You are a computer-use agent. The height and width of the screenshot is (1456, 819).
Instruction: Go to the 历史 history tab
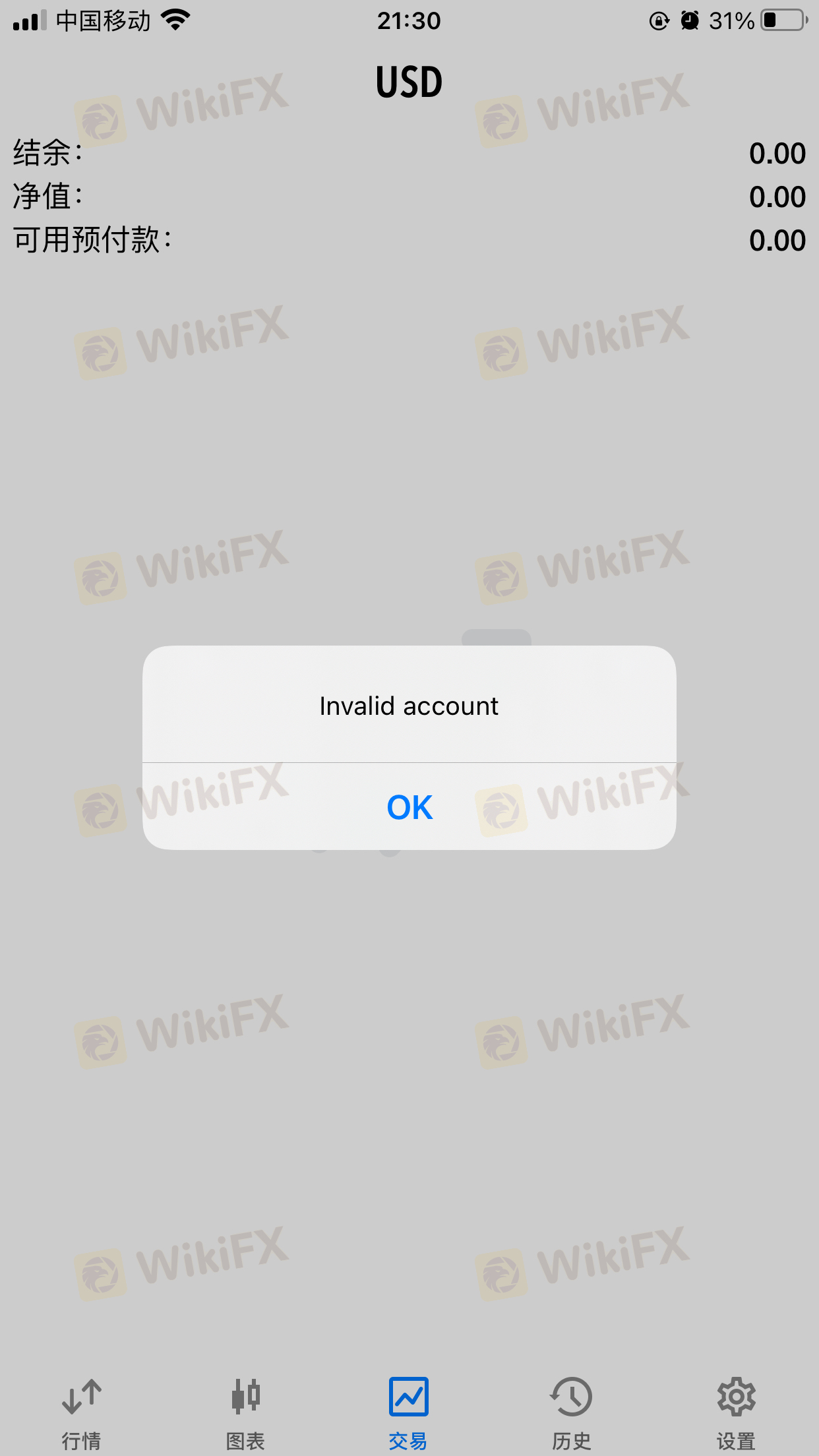571,1412
